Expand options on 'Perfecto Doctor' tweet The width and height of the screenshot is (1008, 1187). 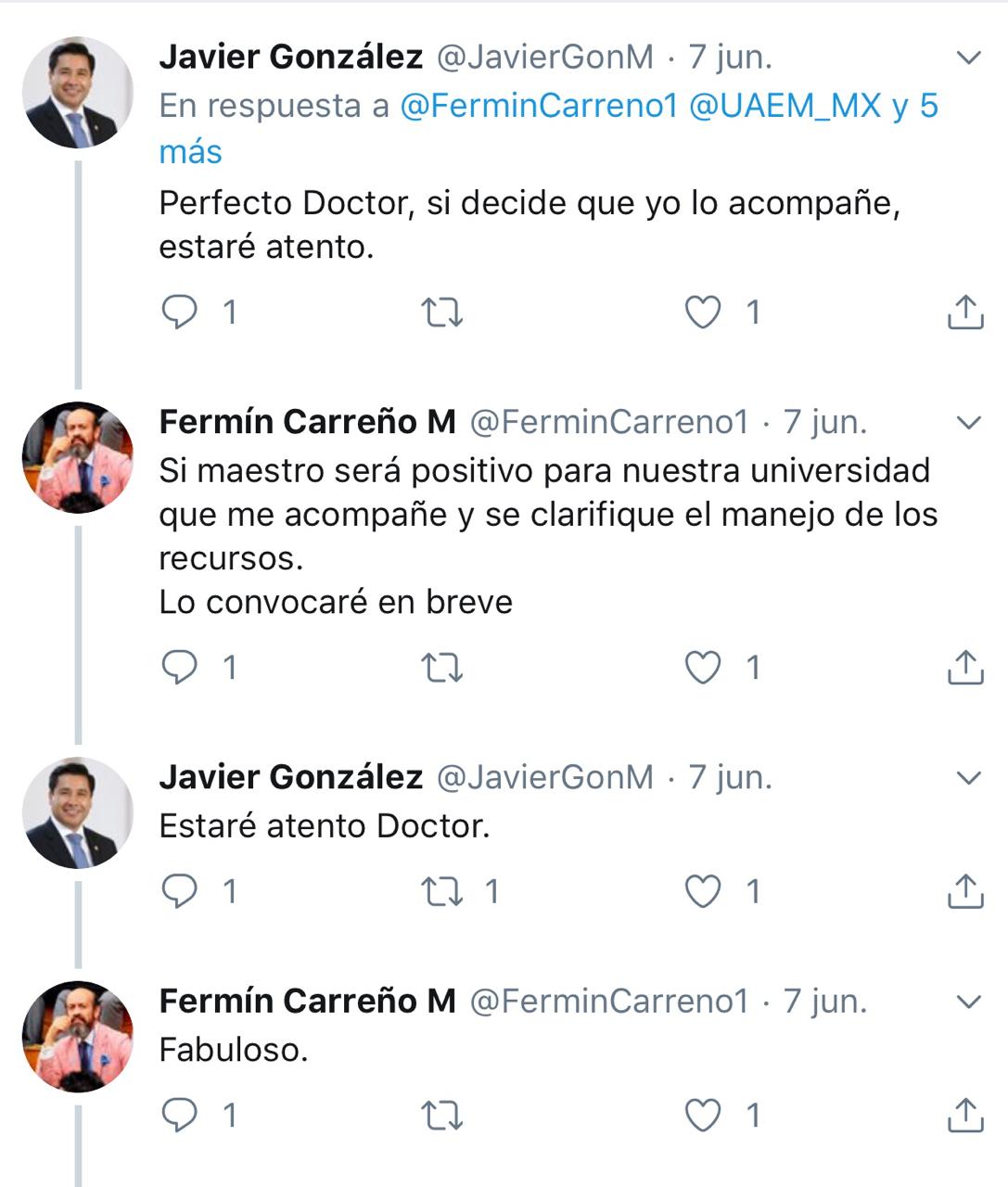tap(969, 58)
